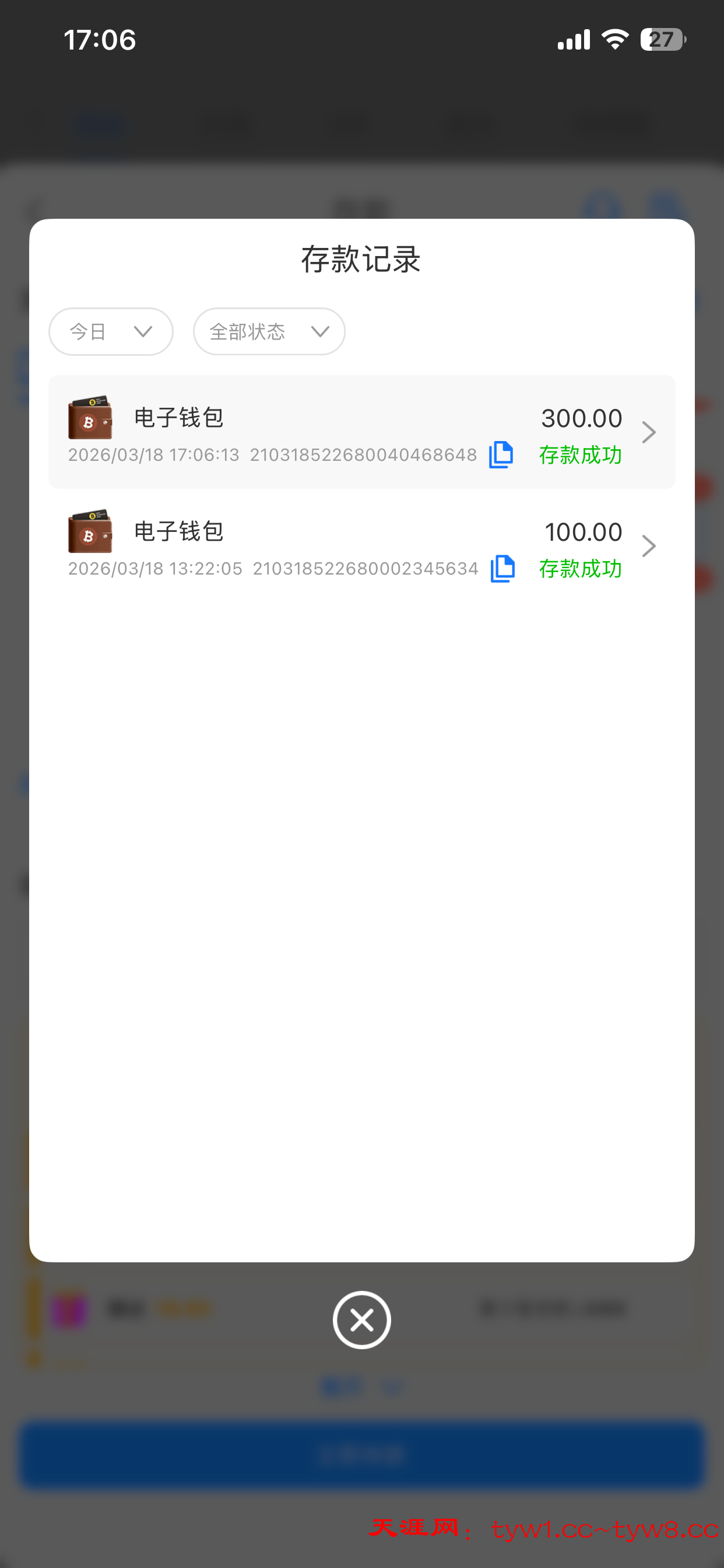This screenshot has width=724, height=1568.
Task: Expand the 全部状态 status filter
Action: (x=269, y=331)
